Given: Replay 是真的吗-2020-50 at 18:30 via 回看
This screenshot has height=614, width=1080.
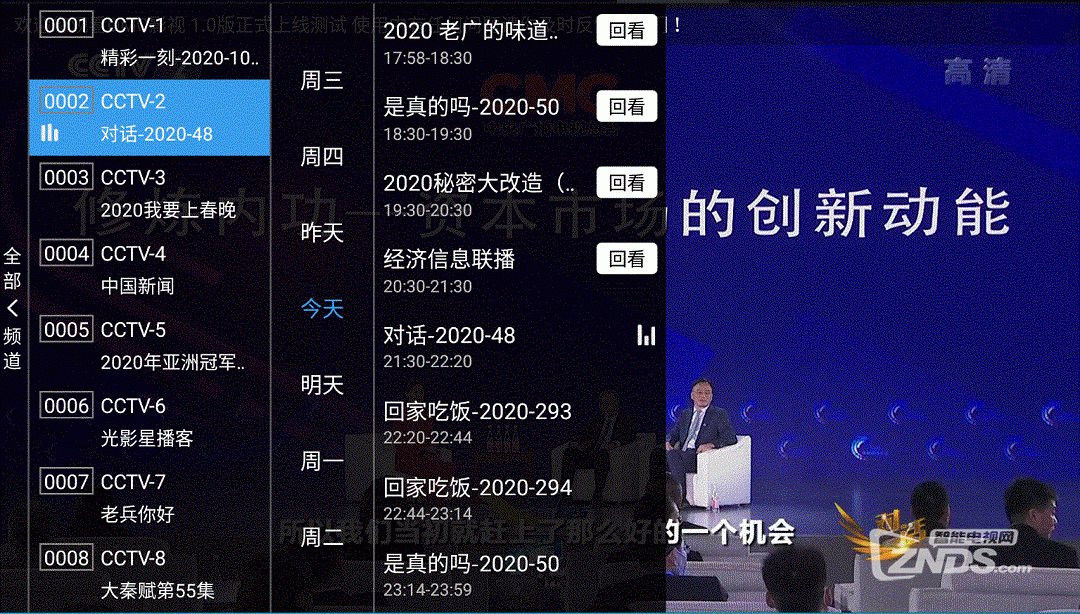Looking at the screenshot, I should click(626, 107).
